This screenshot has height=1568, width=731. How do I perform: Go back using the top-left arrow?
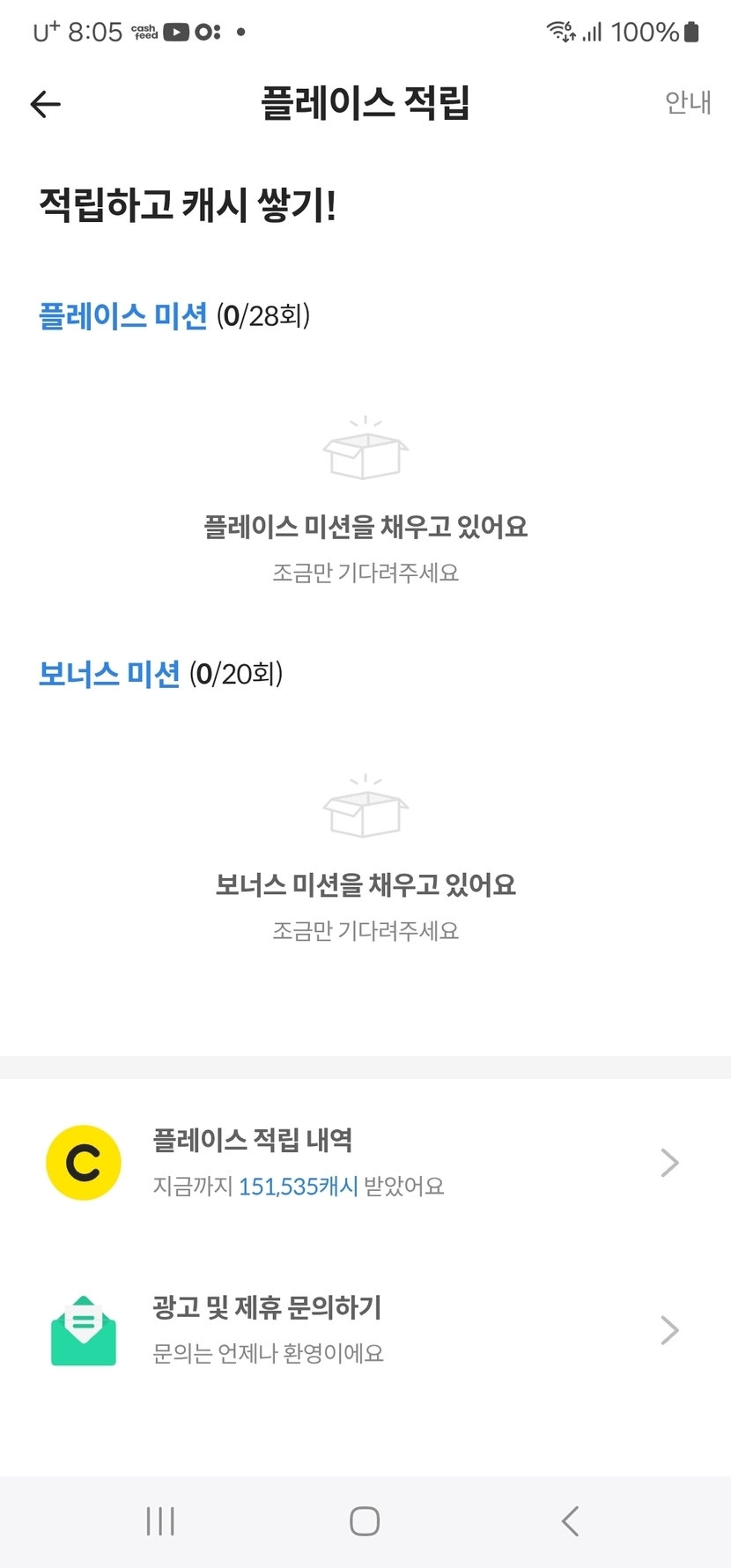click(46, 104)
